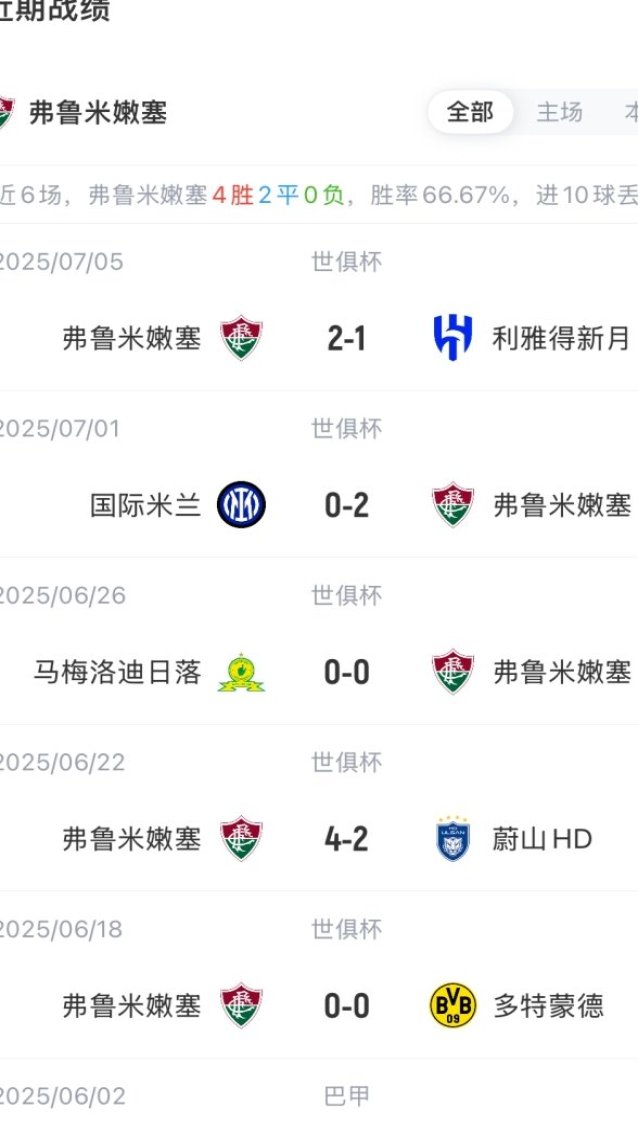Viewport: 638px width, 1132px height.
Task: Open the 弗鲁米嫩塞 vs 利雅得新月 2-1 match
Action: 346,339
